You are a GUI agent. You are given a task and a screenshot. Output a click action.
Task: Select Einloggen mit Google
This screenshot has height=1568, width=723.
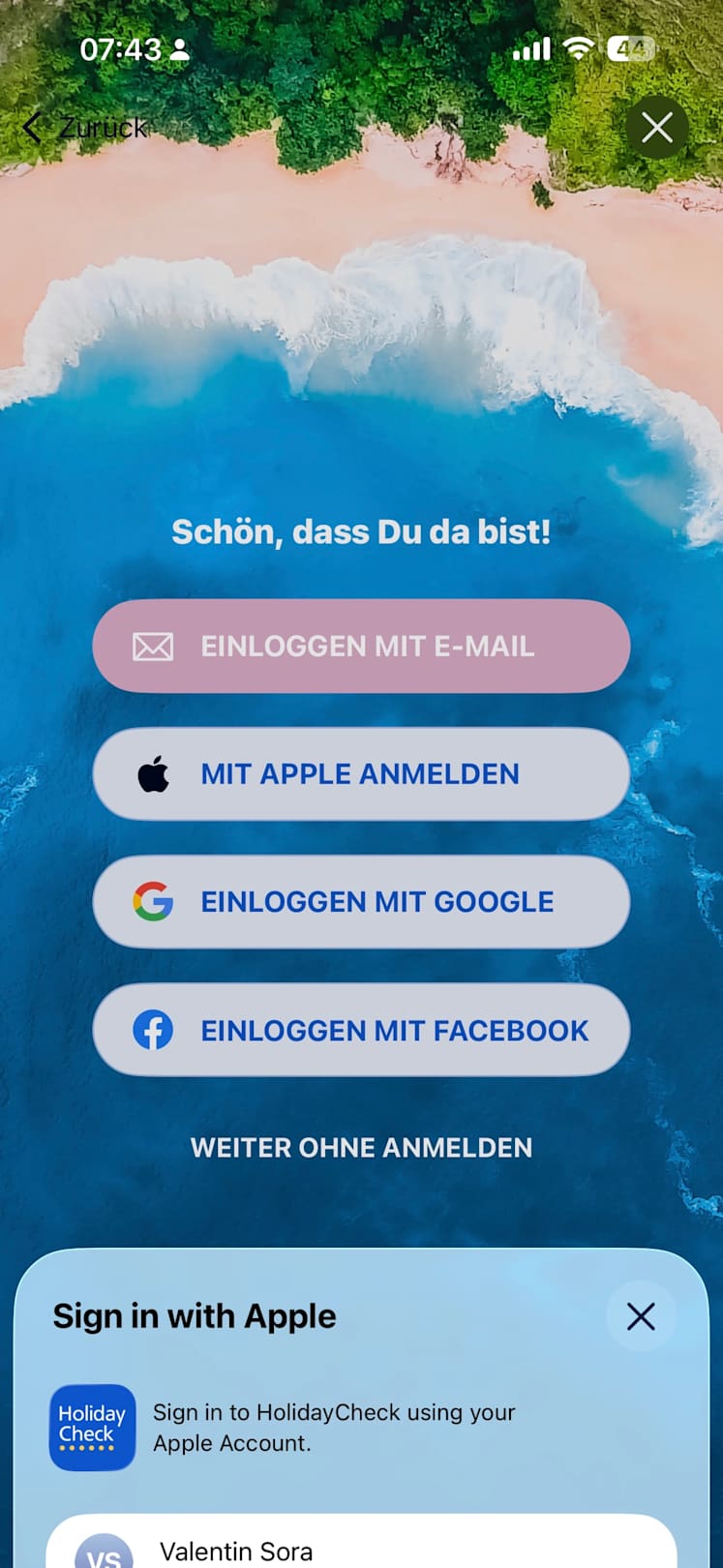[361, 902]
